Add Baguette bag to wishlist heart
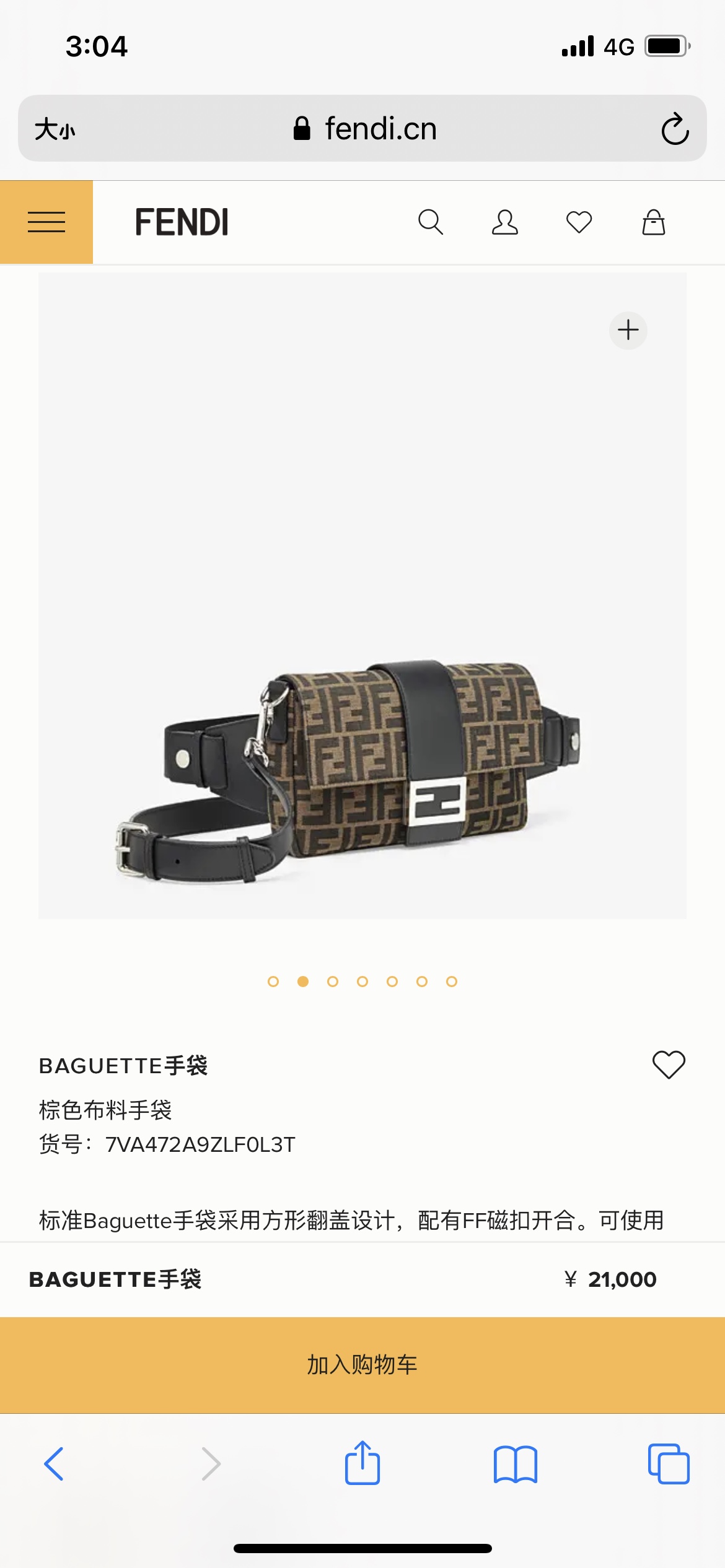Screen dimensions: 725x1568 point(669,1065)
